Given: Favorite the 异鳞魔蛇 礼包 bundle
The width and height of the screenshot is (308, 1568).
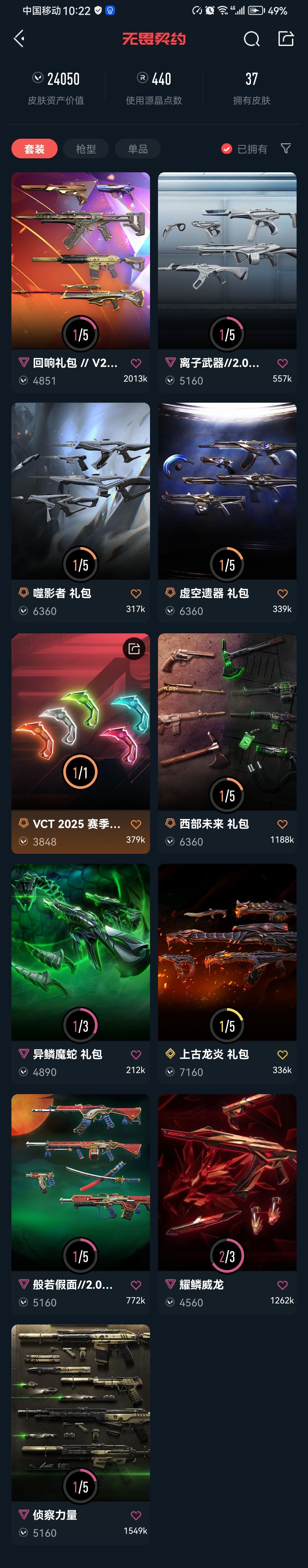Looking at the screenshot, I should tap(136, 1055).
